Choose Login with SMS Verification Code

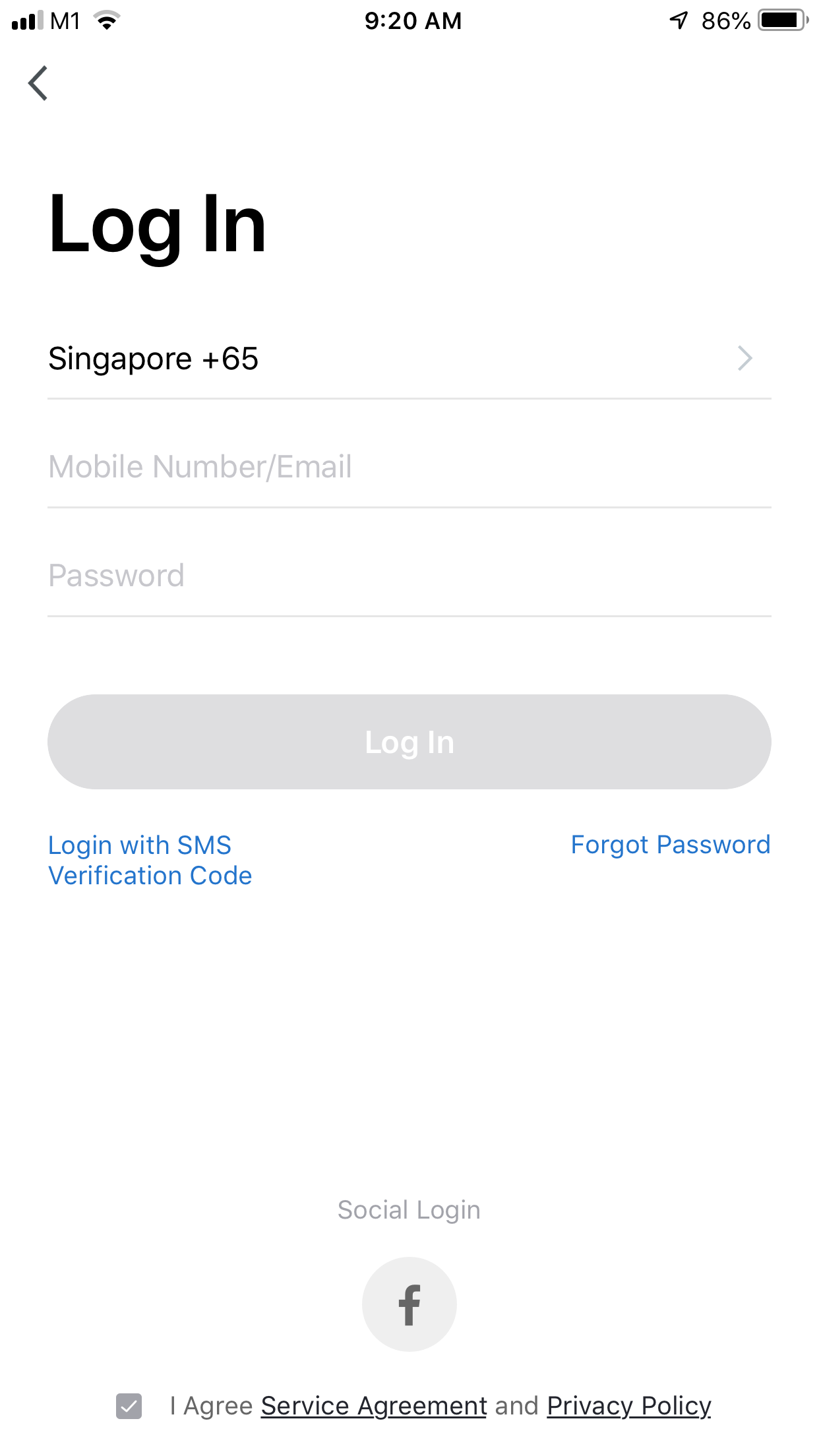click(x=150, y=860)
